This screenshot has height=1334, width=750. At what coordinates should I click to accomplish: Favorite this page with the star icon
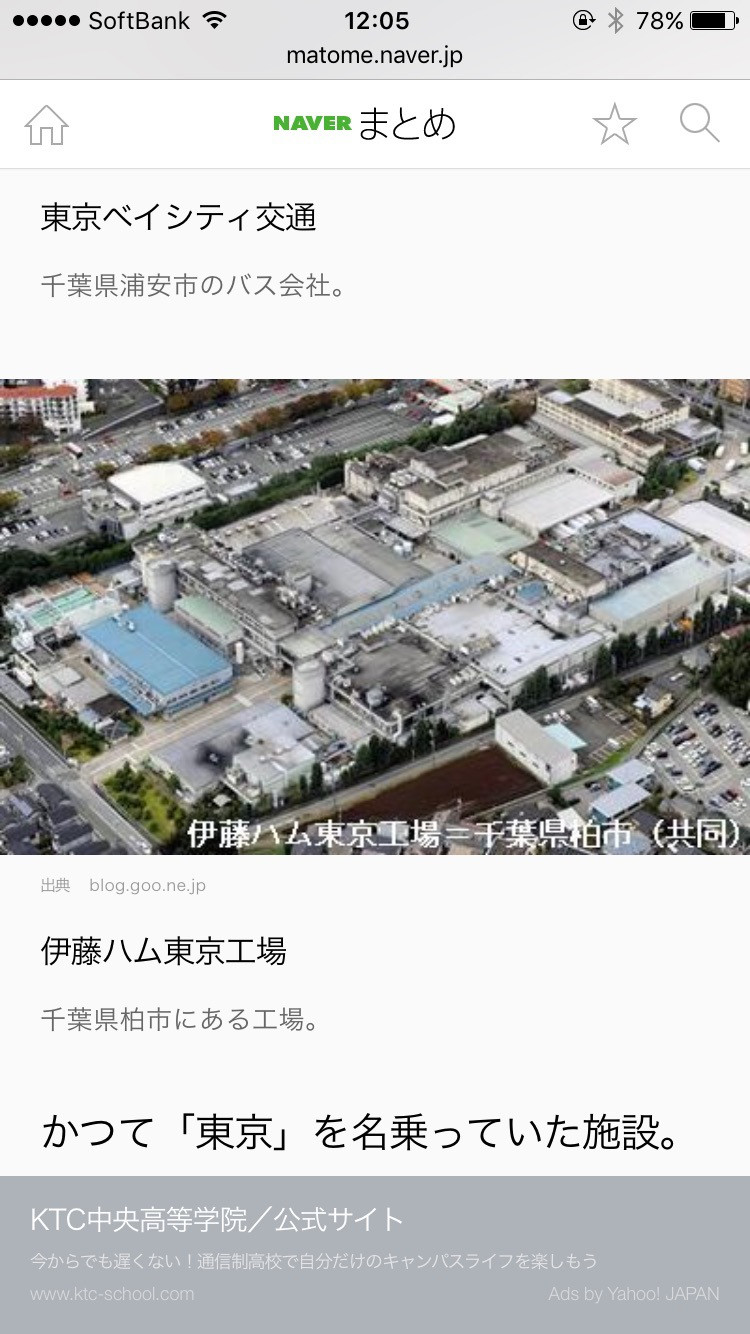click(x=614, y=125)
